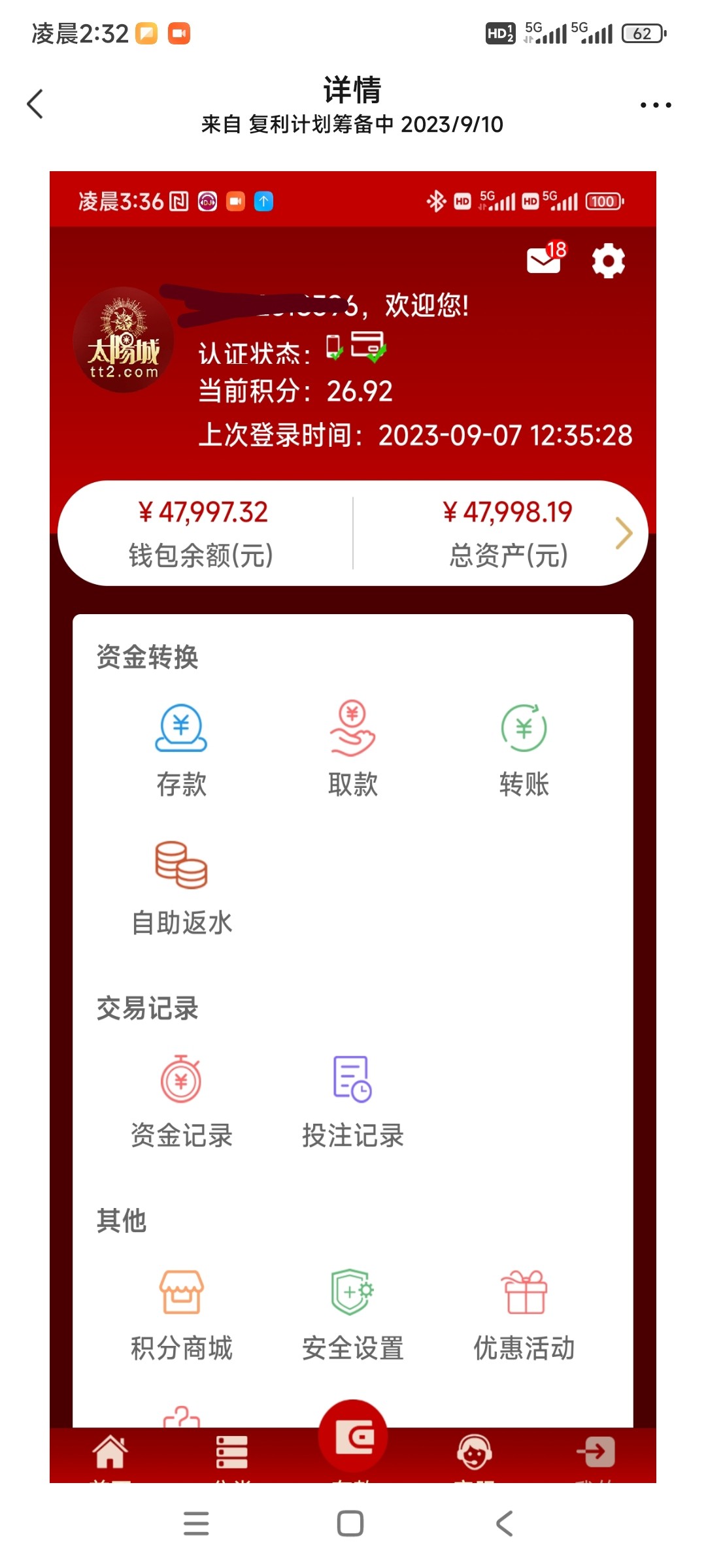The image size is (706, 1568).
Task: Open the shared screenshot image
Action: [353, 826]
